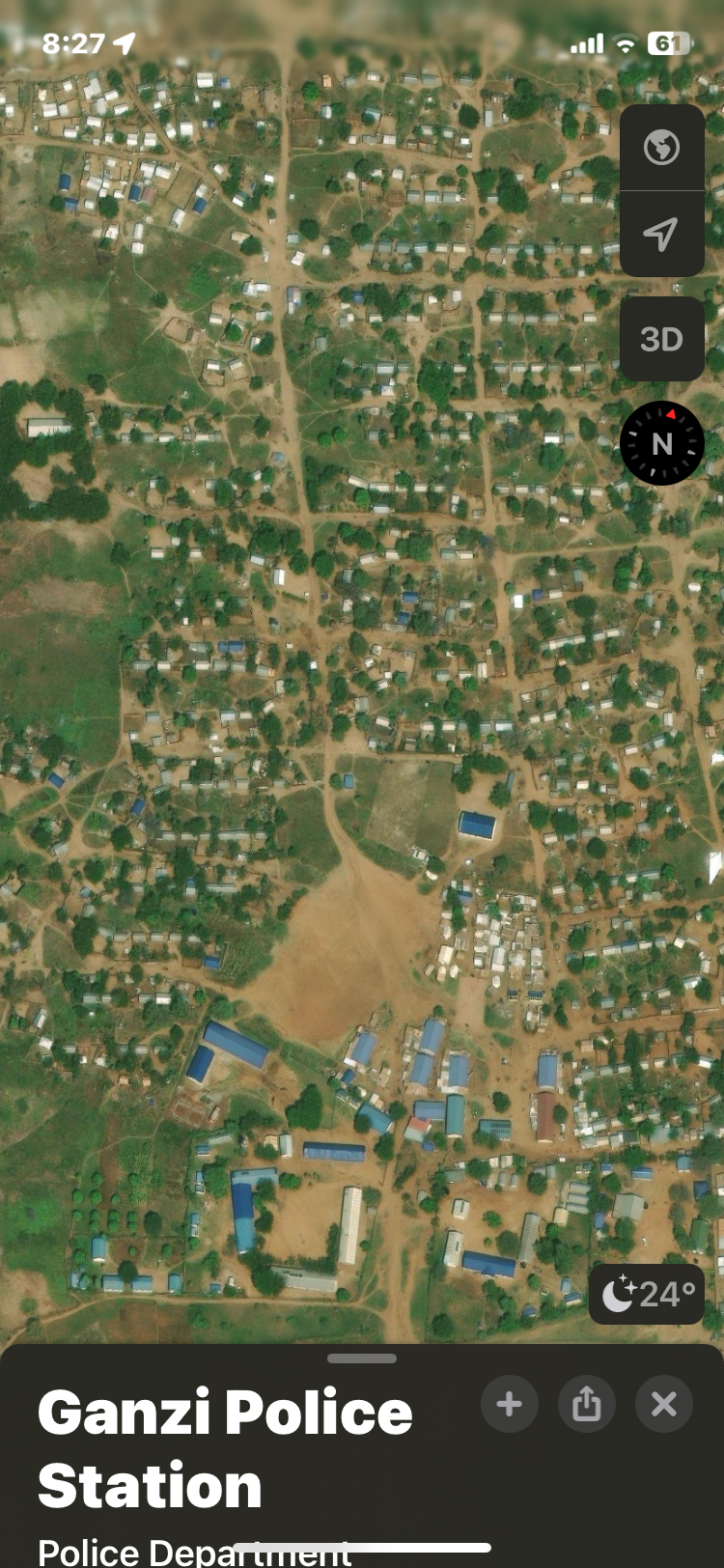This screenshot has width=724, height=1568.
Task: Open the map mode globe button
Action: [661, 148]
